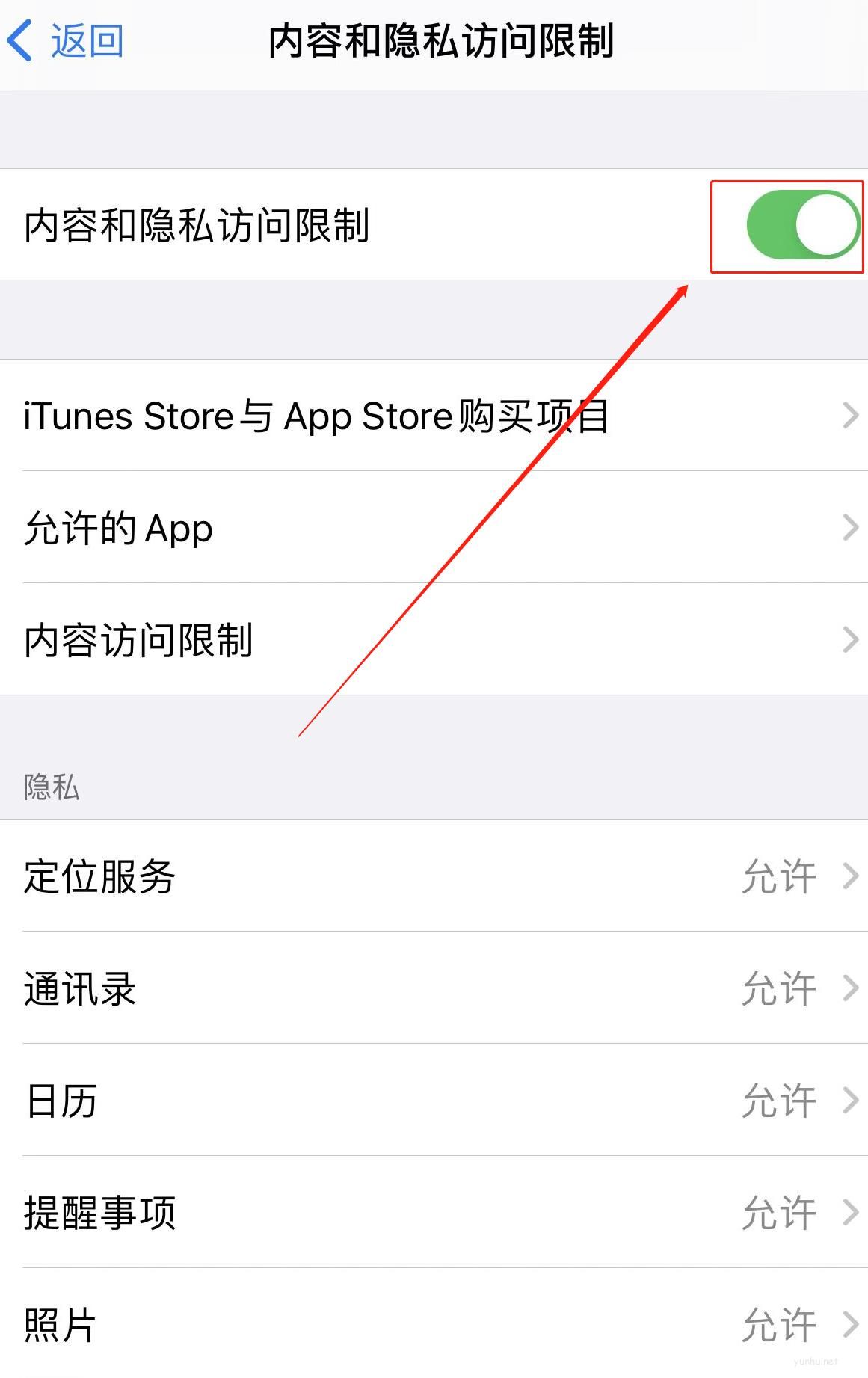Open 照片 privacy setting
This screenshot has width=868, height=1378.
click(x=434, y=1325)
